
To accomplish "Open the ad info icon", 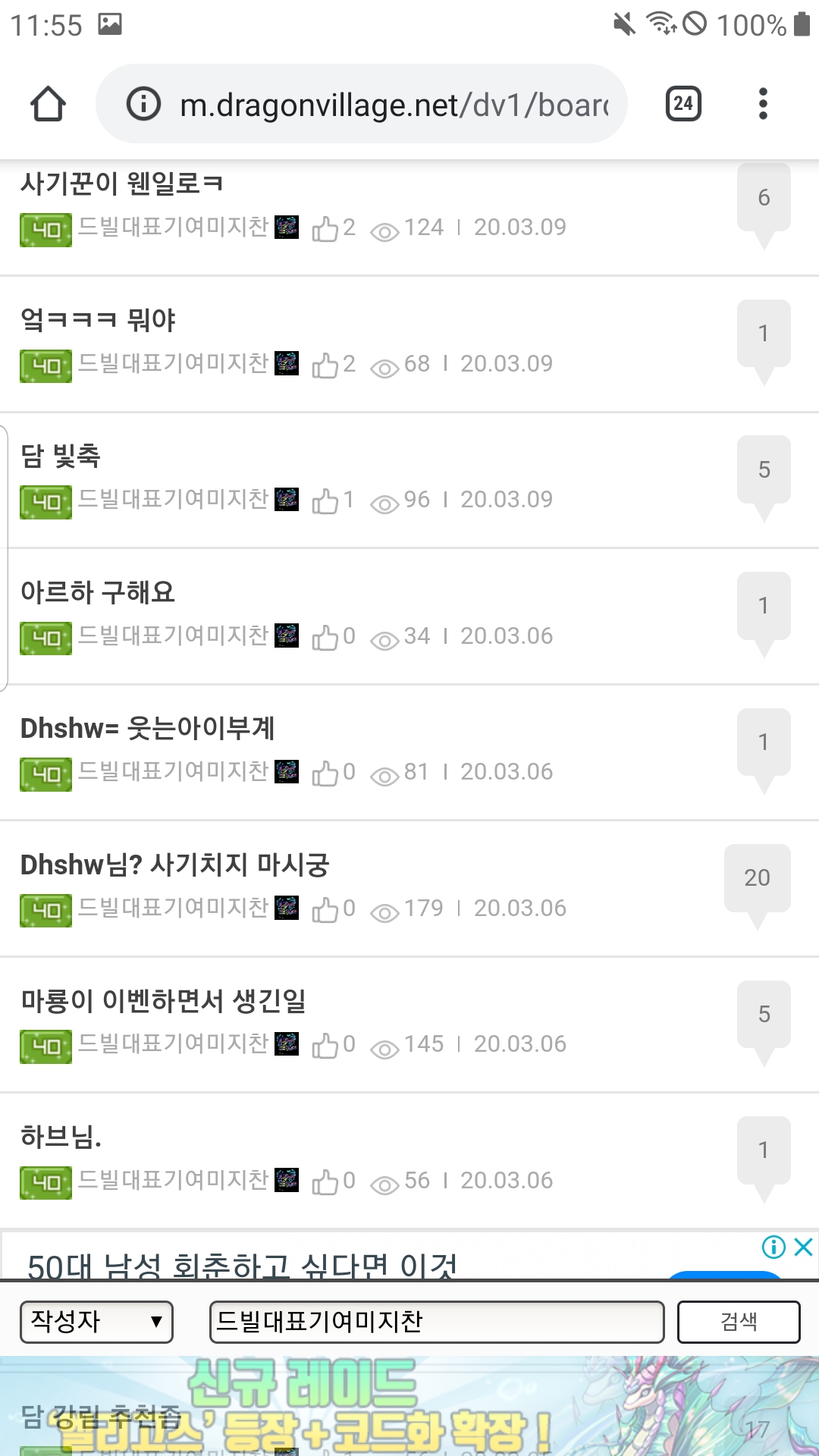I will 773,1247.
